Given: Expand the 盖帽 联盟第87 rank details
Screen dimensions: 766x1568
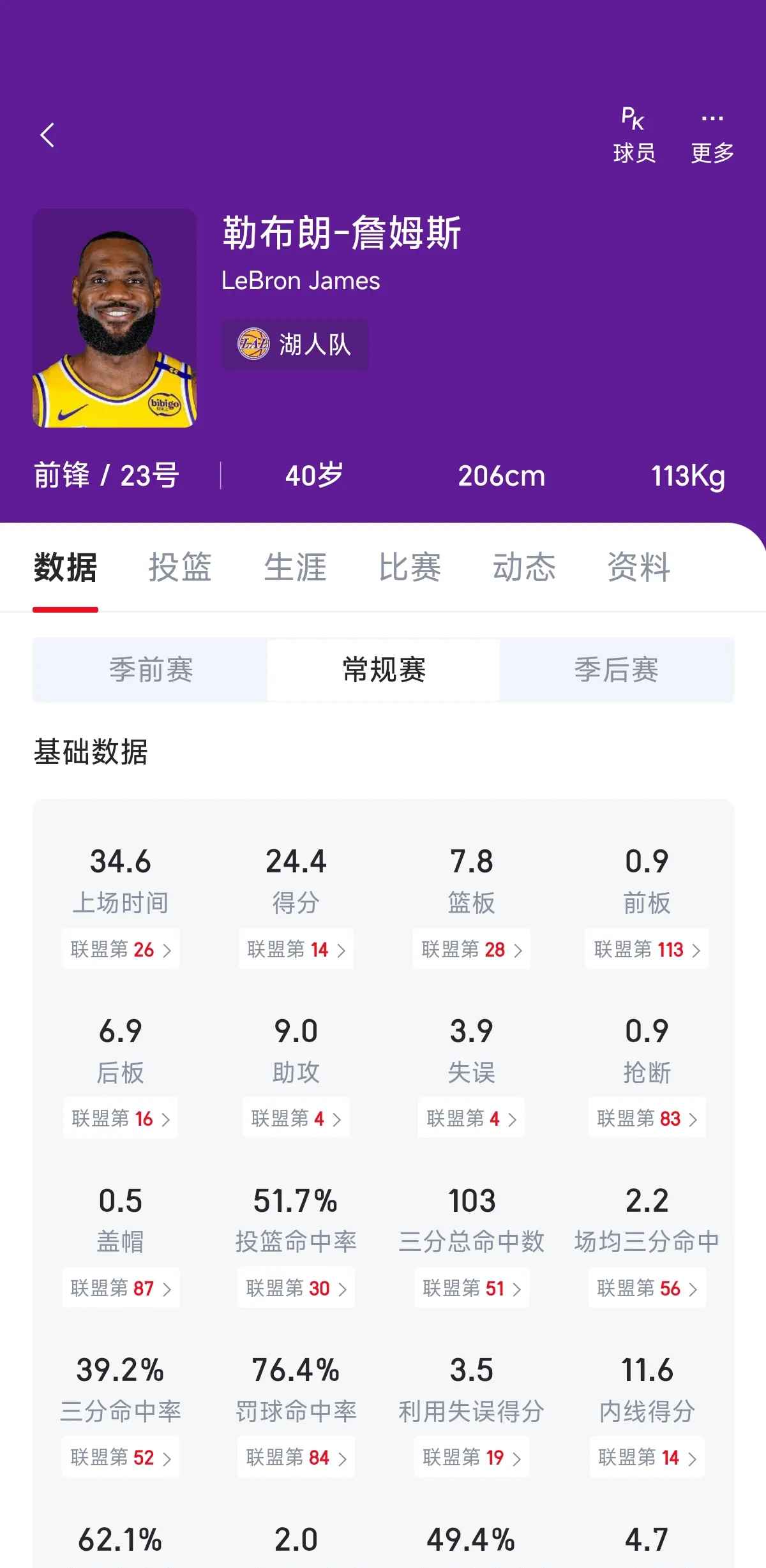Looking at the screenshot, I should tap(121, 1288).
